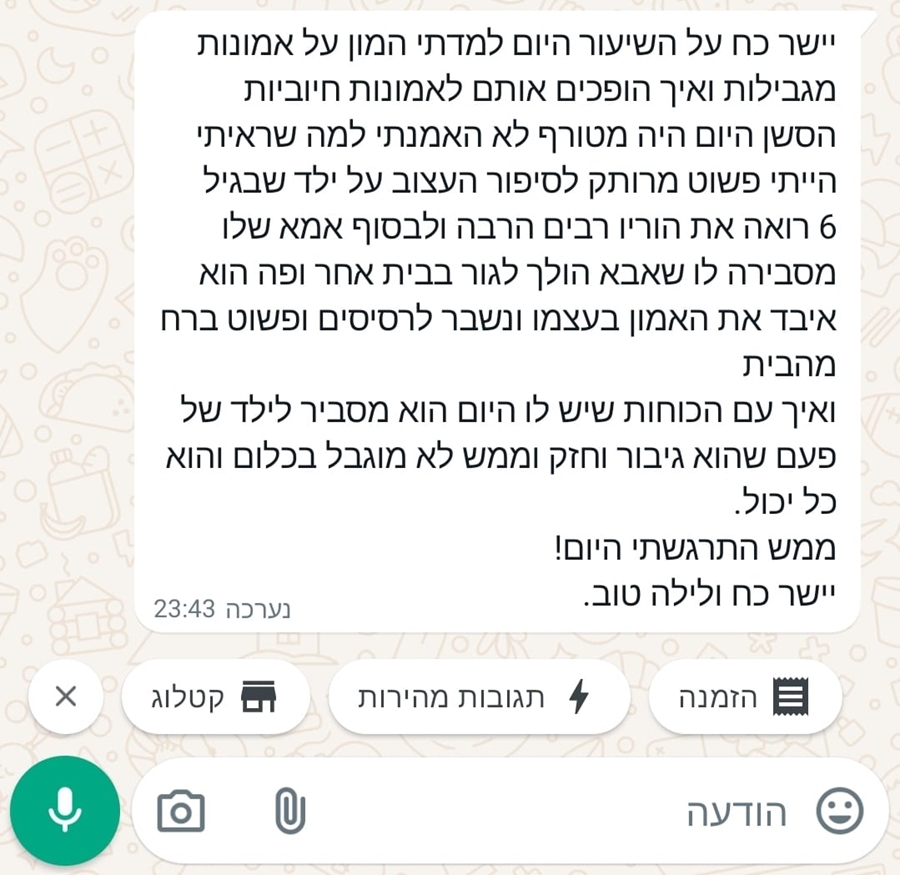Record a voice message with the microphone
Image resolution: width=900 pixels, height=875 pixels.
[x=65, y=810]
